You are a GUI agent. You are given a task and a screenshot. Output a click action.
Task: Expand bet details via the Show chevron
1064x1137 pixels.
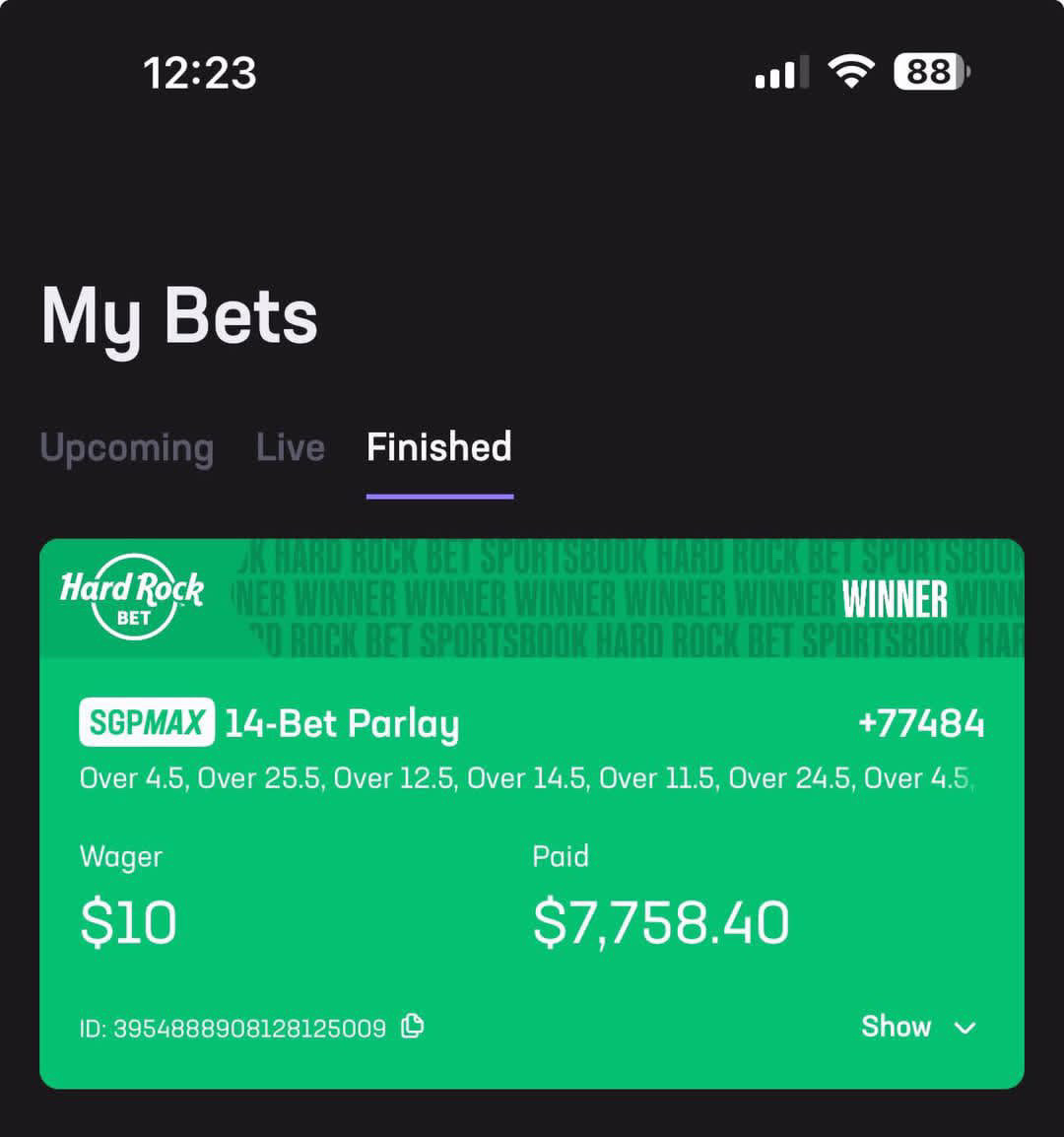point(964,1028)
